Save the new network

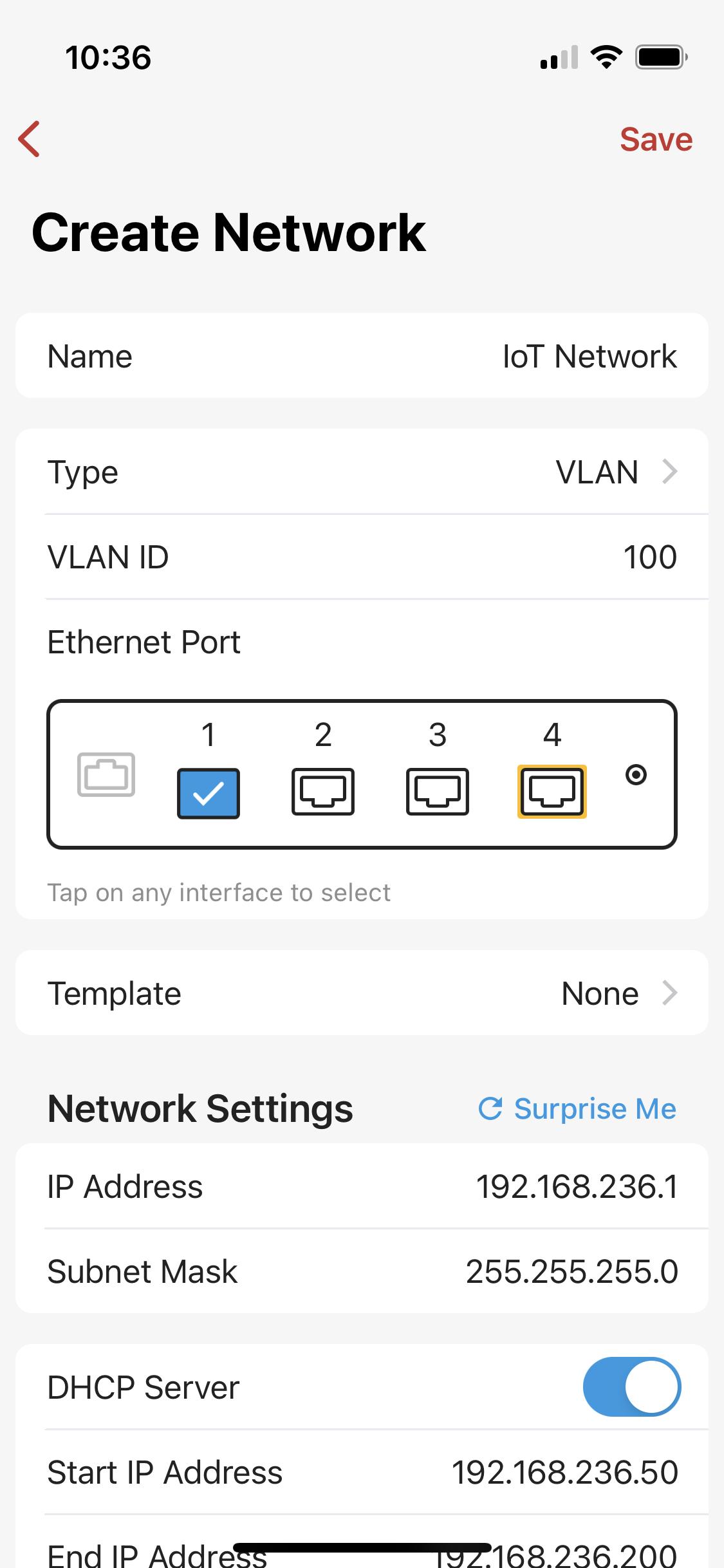[x=656, y=140]
